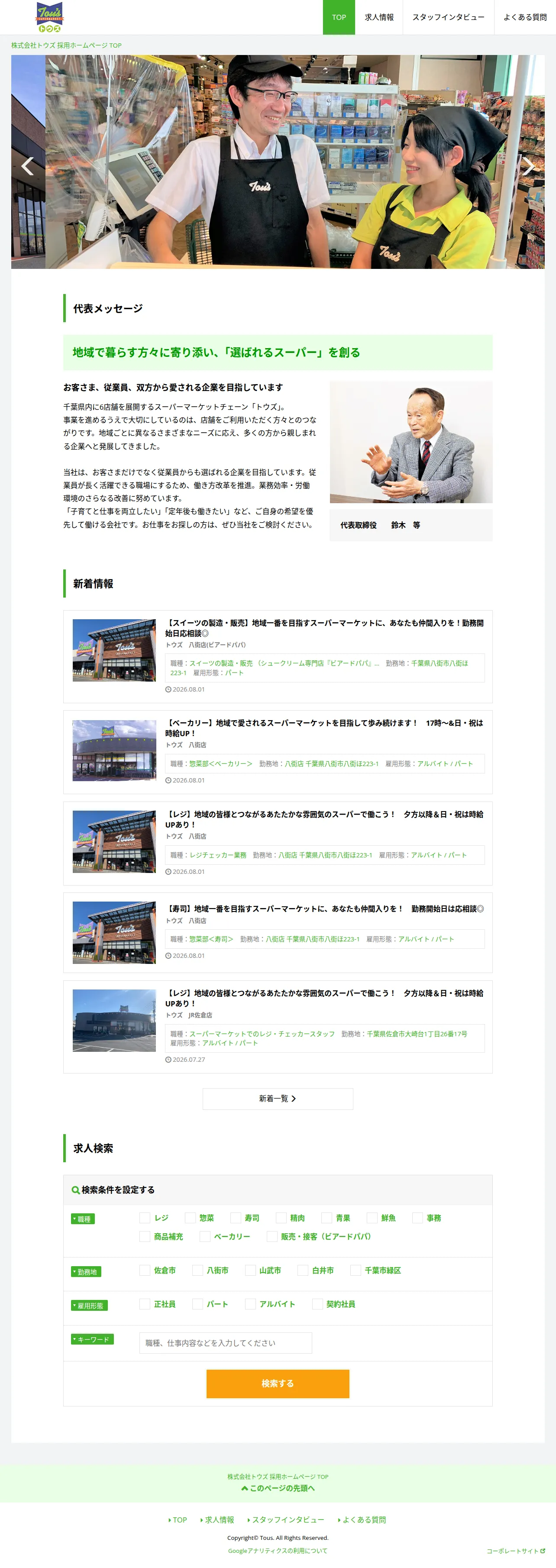Focus the keyword input field
The image size is (556, 1568).
point(225,1343)
